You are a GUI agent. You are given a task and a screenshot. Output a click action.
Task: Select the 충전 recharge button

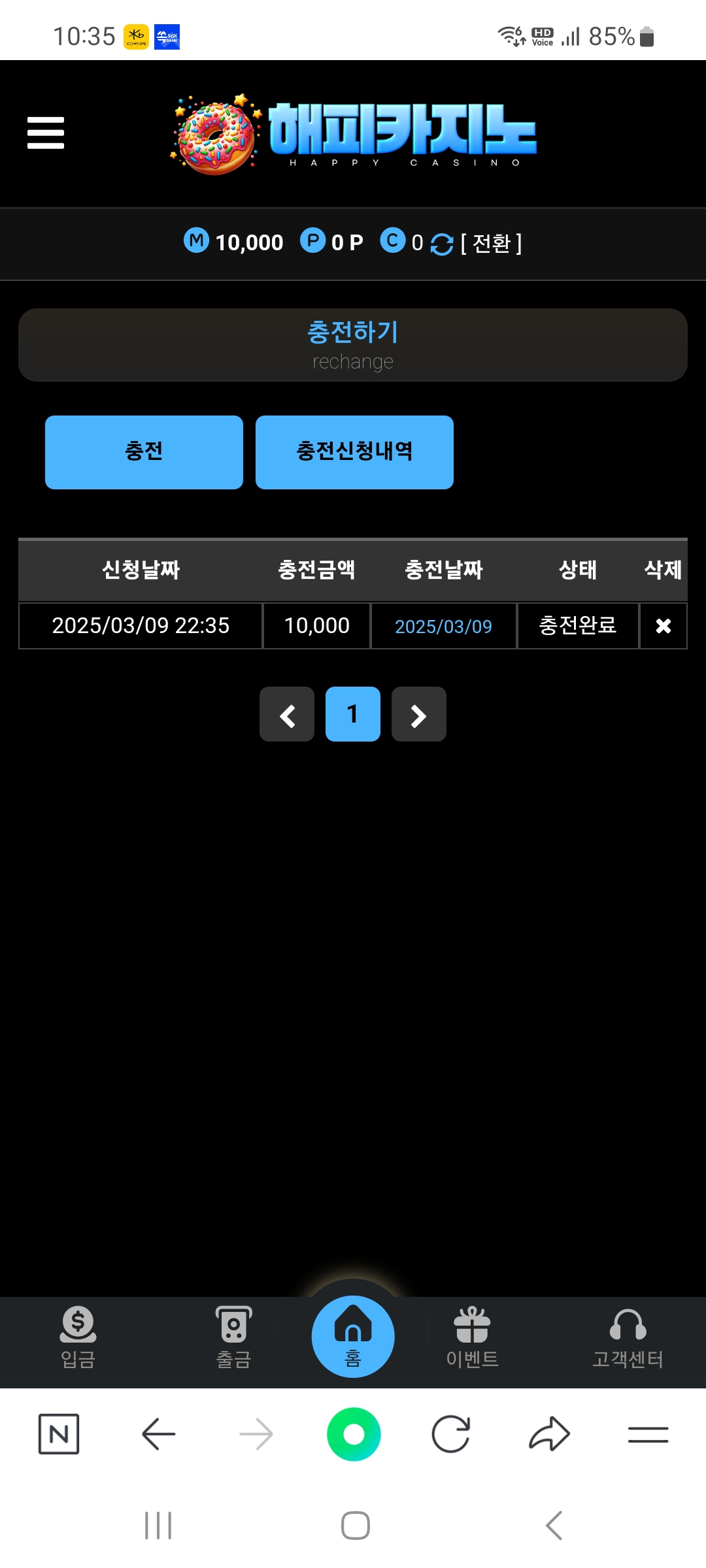pyautogui.click(x=144, y=452)
